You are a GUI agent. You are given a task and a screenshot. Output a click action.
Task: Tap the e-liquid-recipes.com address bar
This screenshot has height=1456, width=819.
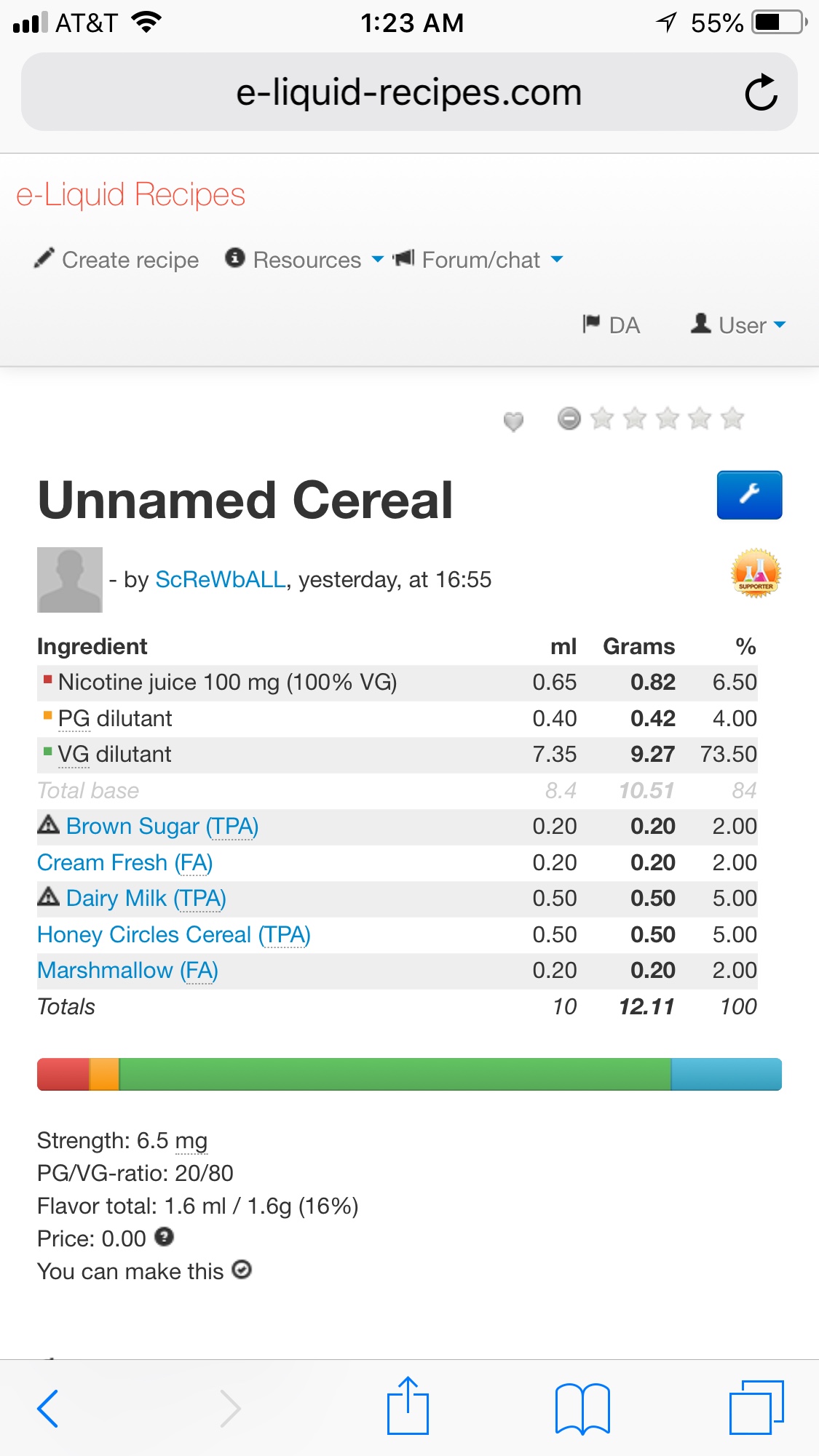[408, 92]
